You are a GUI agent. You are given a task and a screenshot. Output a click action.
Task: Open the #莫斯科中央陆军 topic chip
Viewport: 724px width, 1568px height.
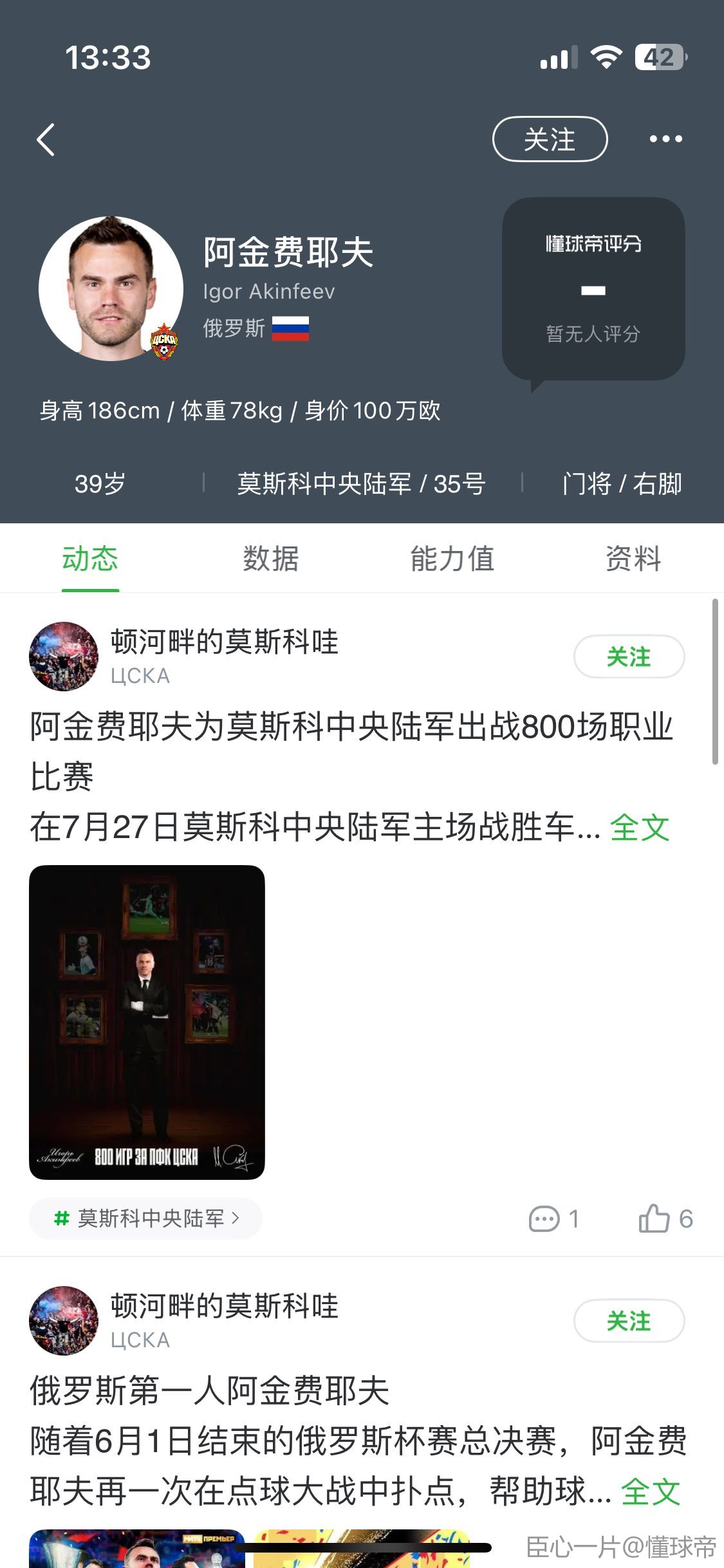[x=146, y=1218]
